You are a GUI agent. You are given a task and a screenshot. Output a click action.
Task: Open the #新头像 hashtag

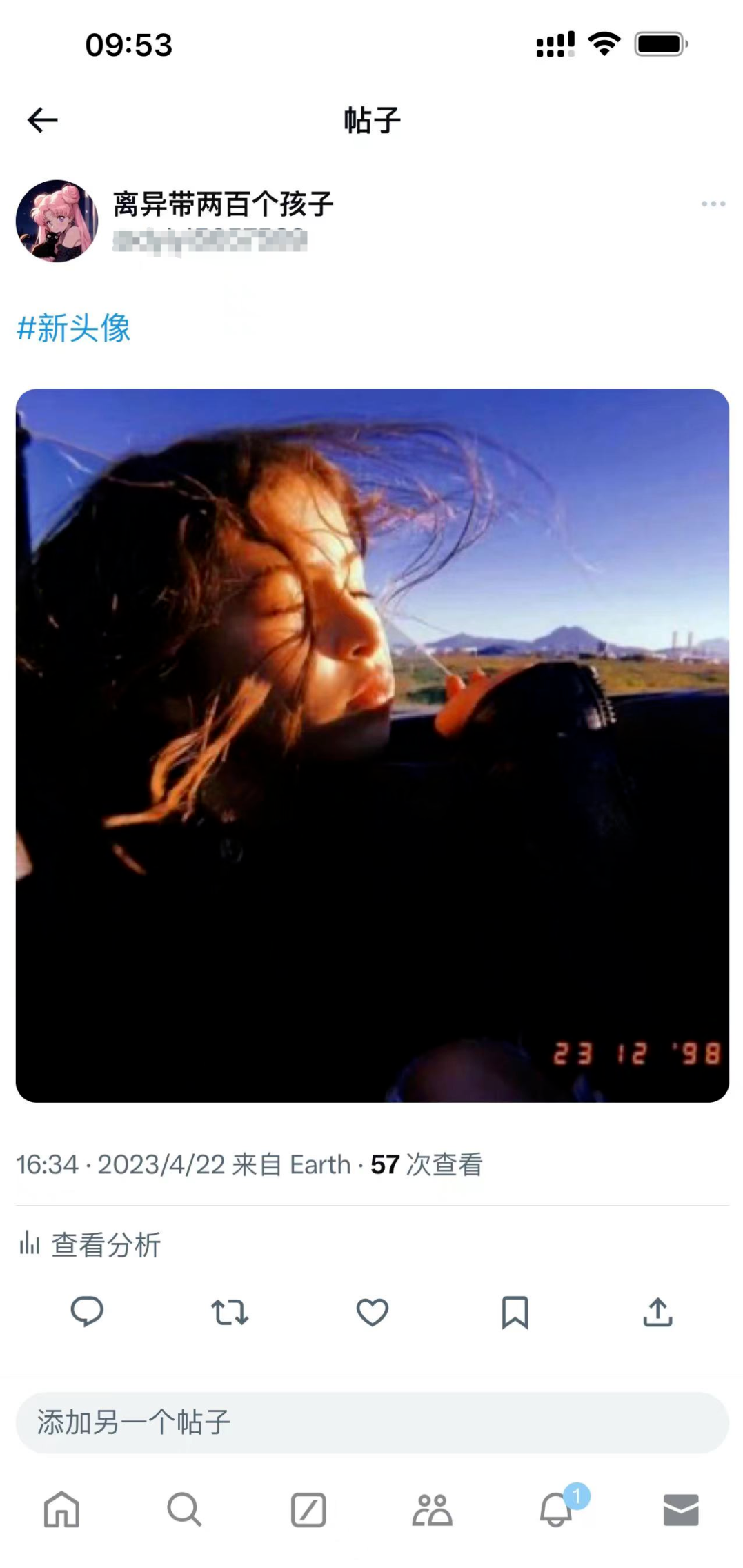click(74, 328)
